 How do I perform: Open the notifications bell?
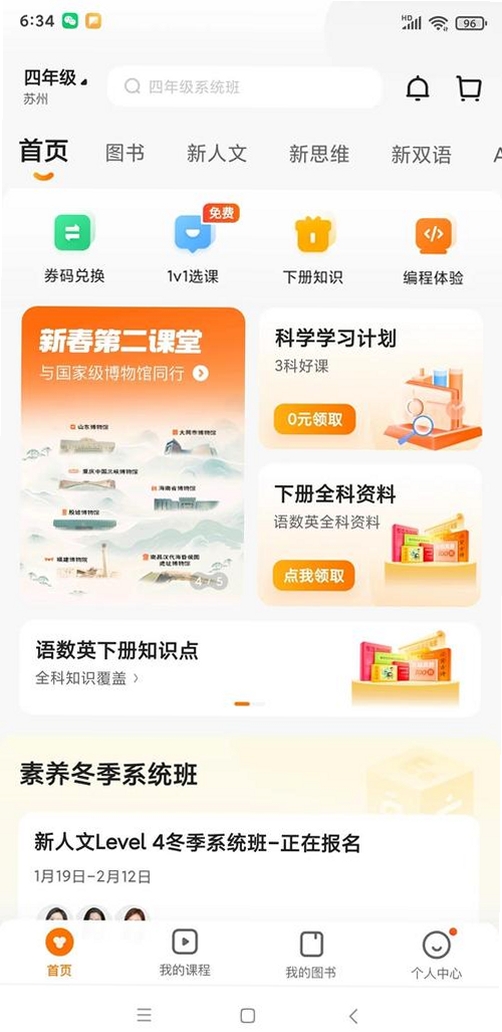click(418, 88)
